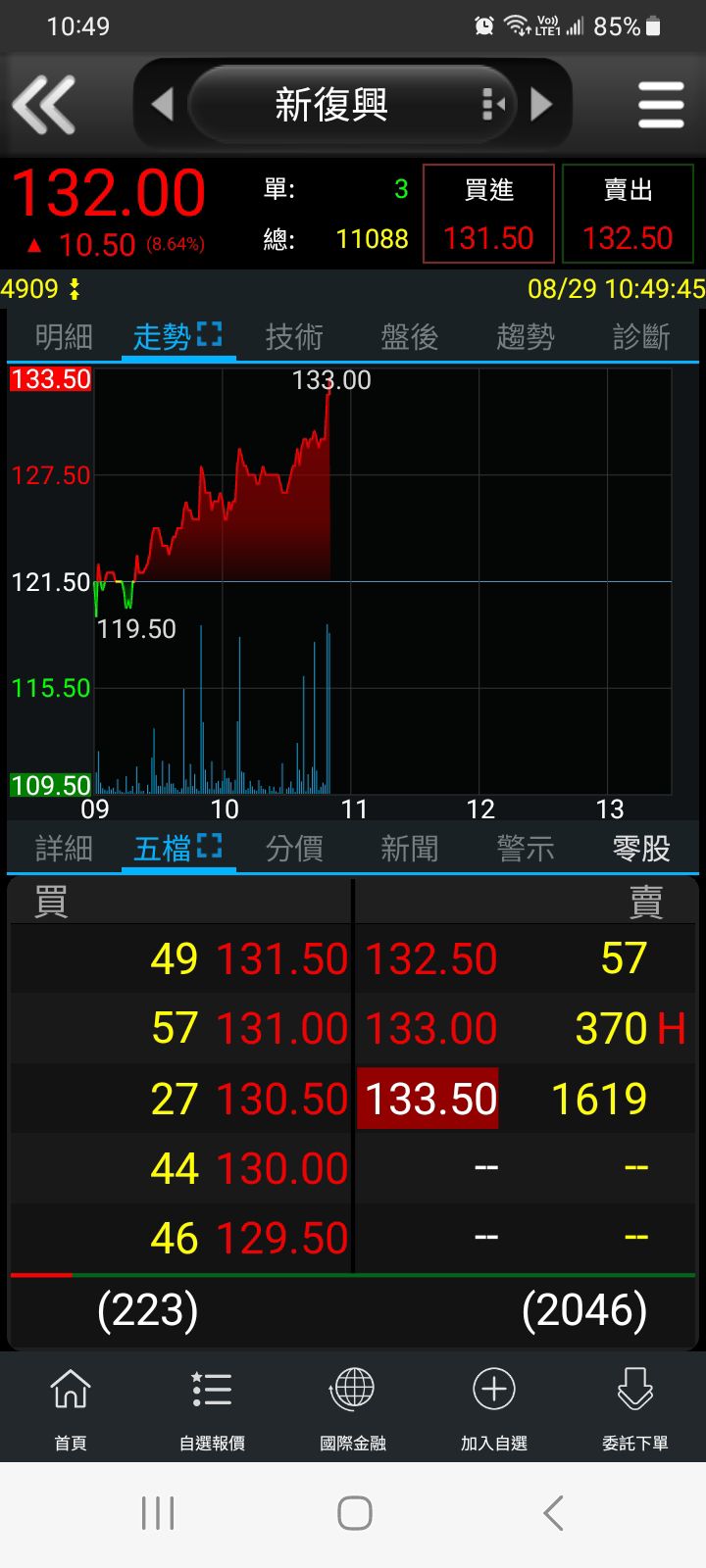Viewport: 706px width, 1568px height.
Task: Switch to the 詳細 tab
Action: pyautogui.click(x=64, y=849)
